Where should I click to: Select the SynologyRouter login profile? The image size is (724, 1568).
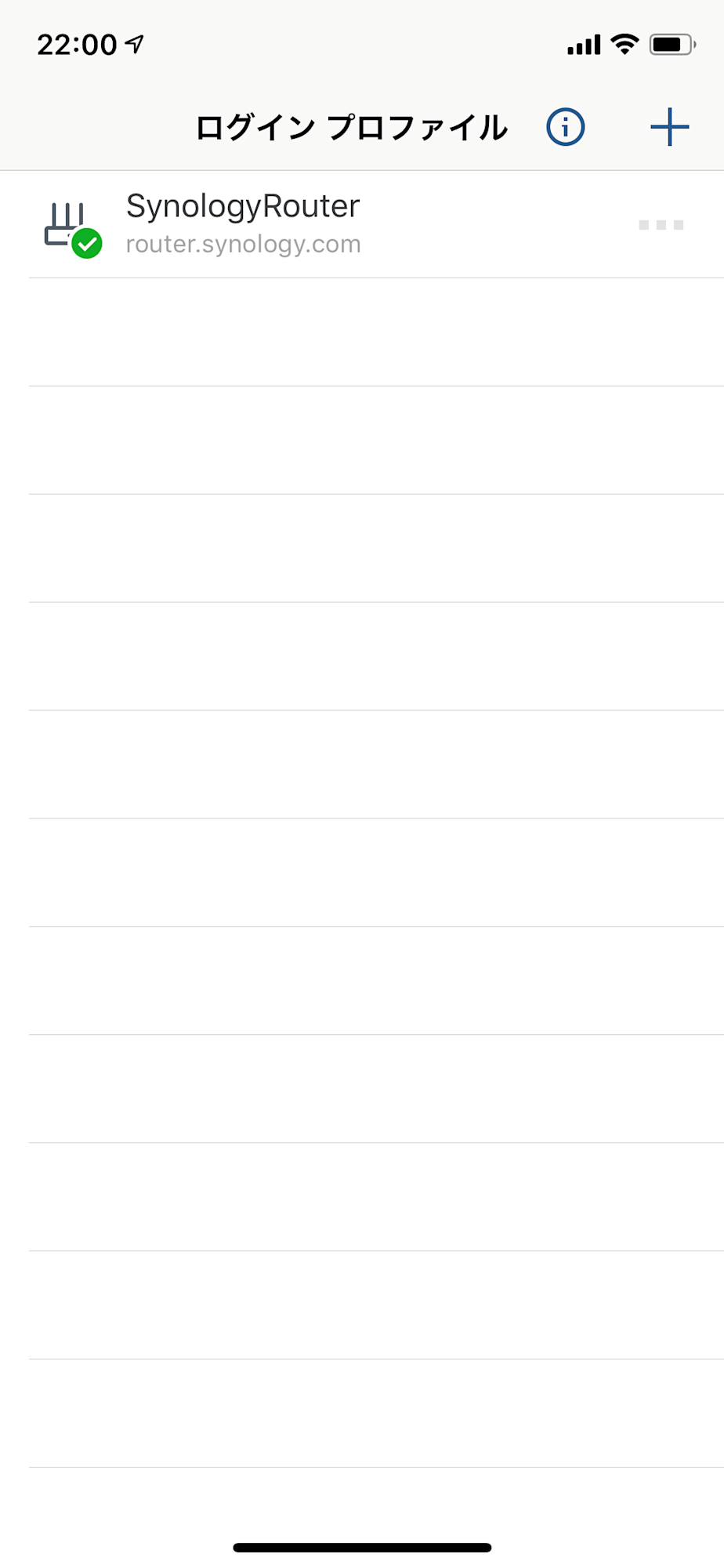point(362,224)
